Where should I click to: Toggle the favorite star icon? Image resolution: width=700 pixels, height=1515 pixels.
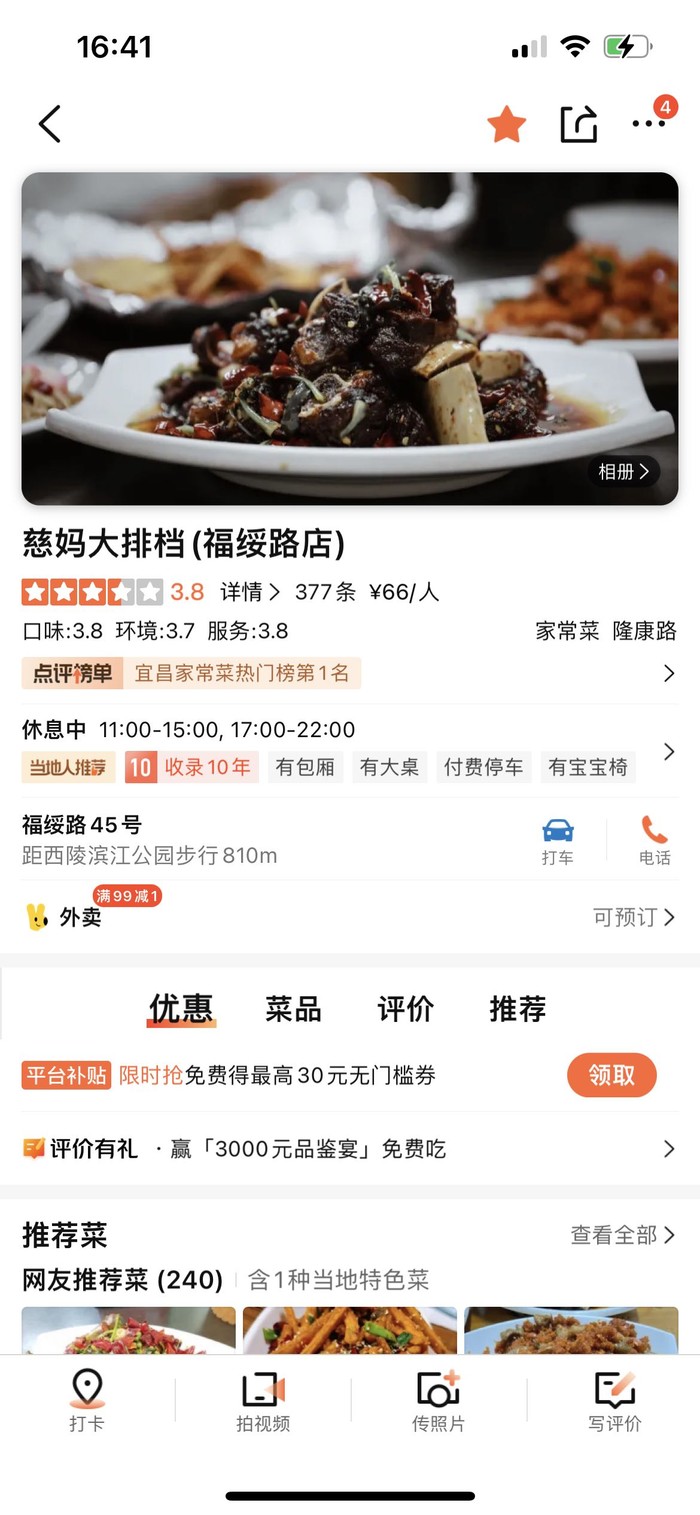point(506,125)
